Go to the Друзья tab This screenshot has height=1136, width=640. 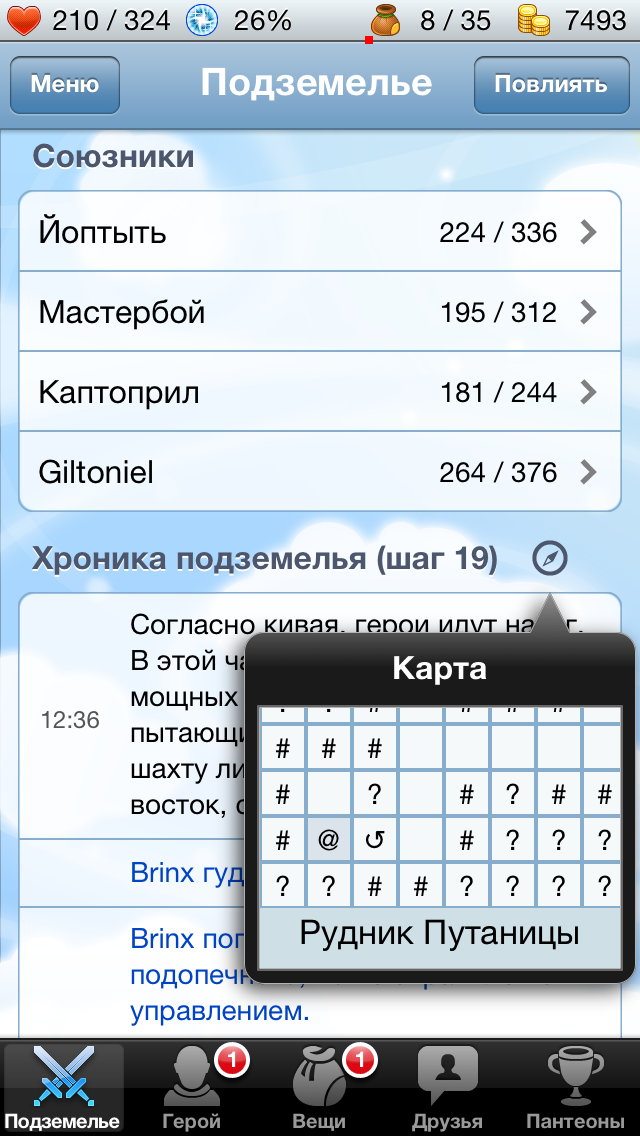click(447, 1089)
